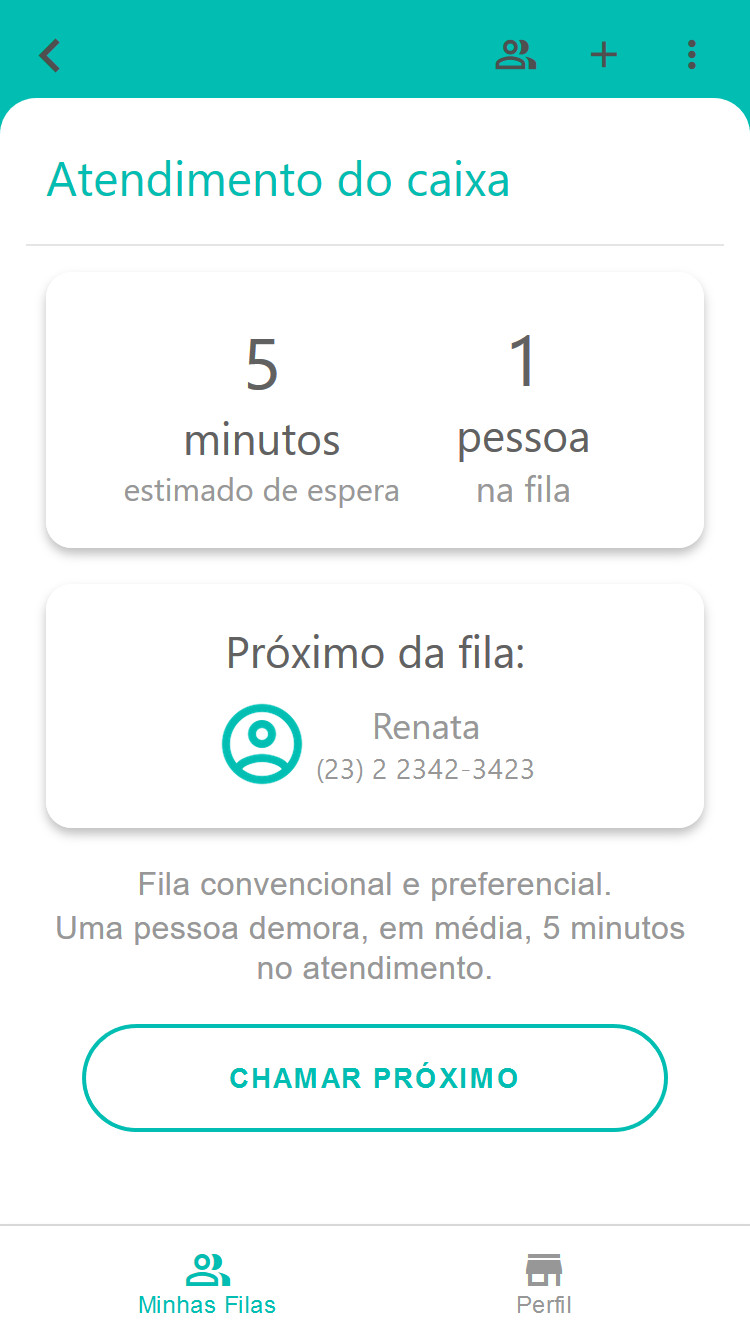750x1334 pixels.
Task: Tap Renata's phone number (23) 2 2342-3423
Action: [425, 770]
